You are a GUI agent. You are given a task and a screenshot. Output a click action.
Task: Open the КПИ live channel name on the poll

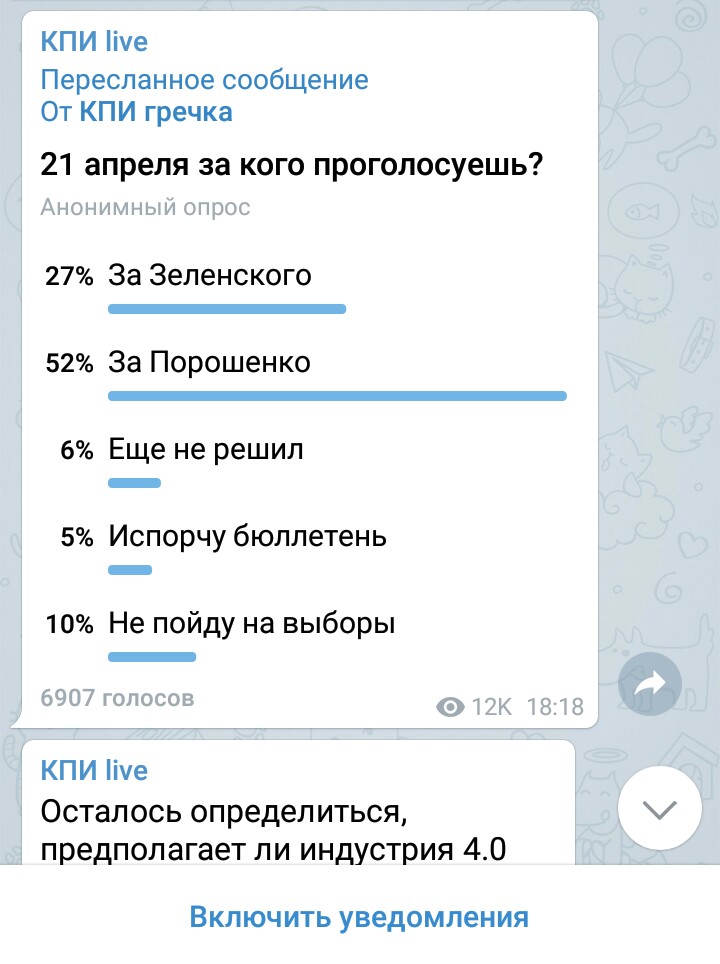coord(93,41)
